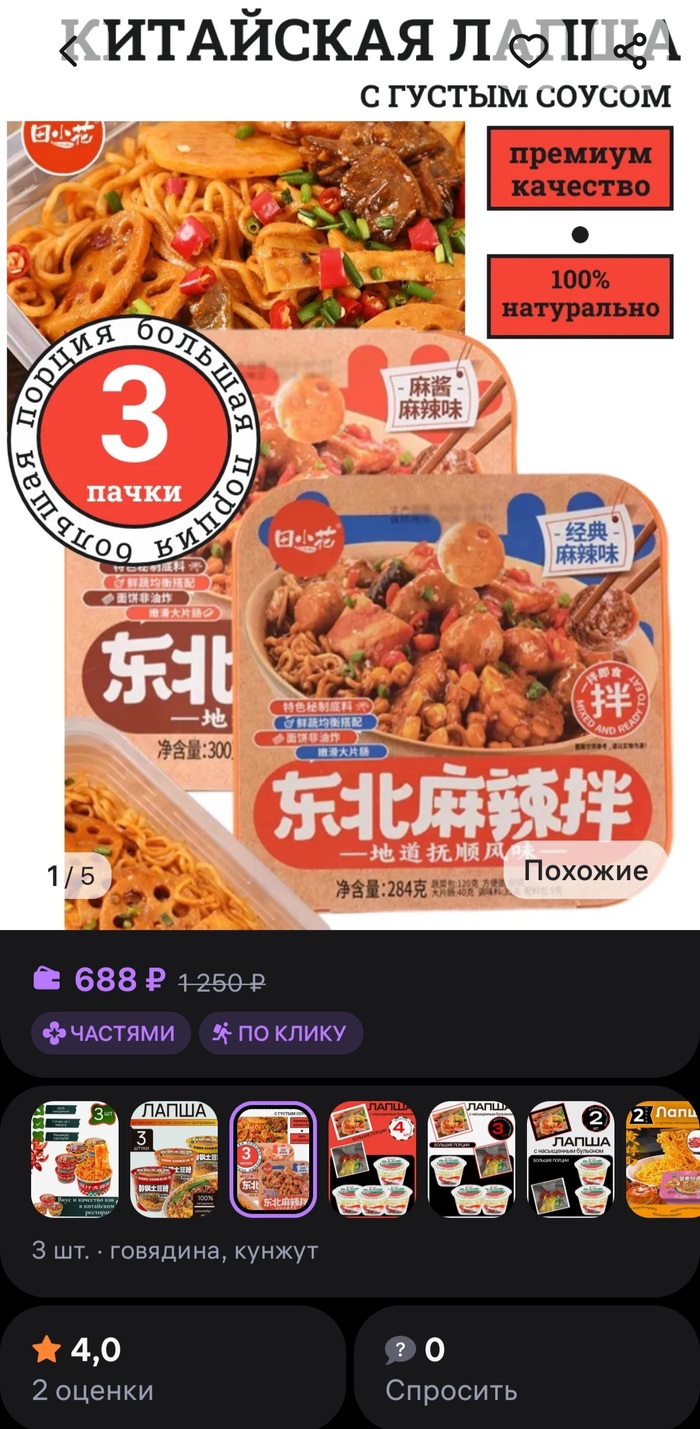Viewport: 700px width, 1429px height.
Task: Choose the currently selected purple-outlined variant thumbnail
Action: tap(273, 1159)
